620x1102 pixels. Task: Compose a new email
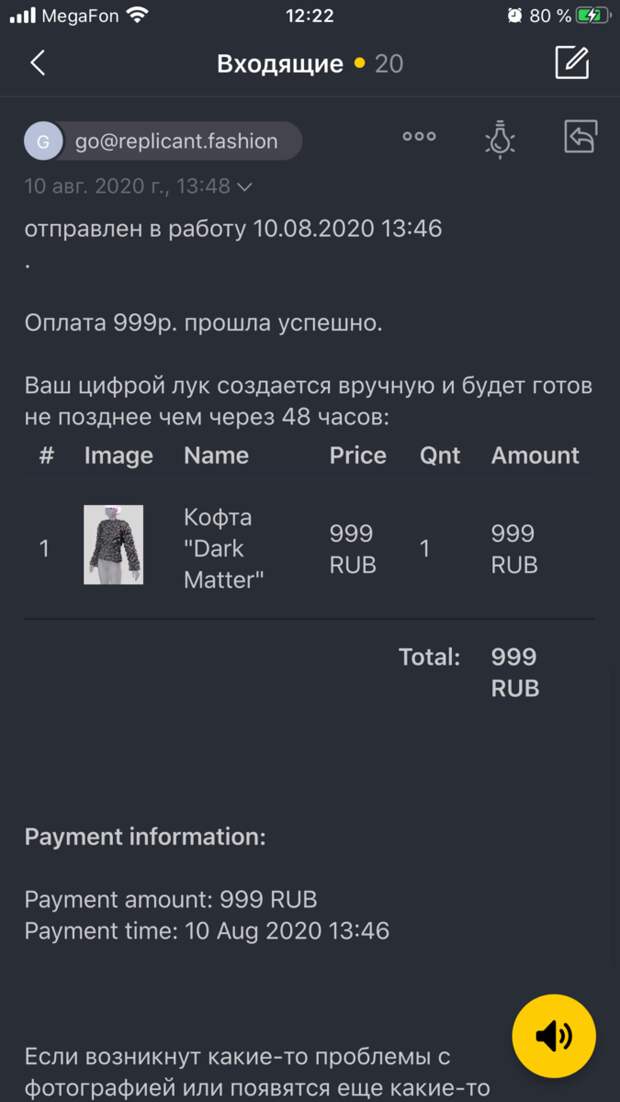tap(572, 63)
